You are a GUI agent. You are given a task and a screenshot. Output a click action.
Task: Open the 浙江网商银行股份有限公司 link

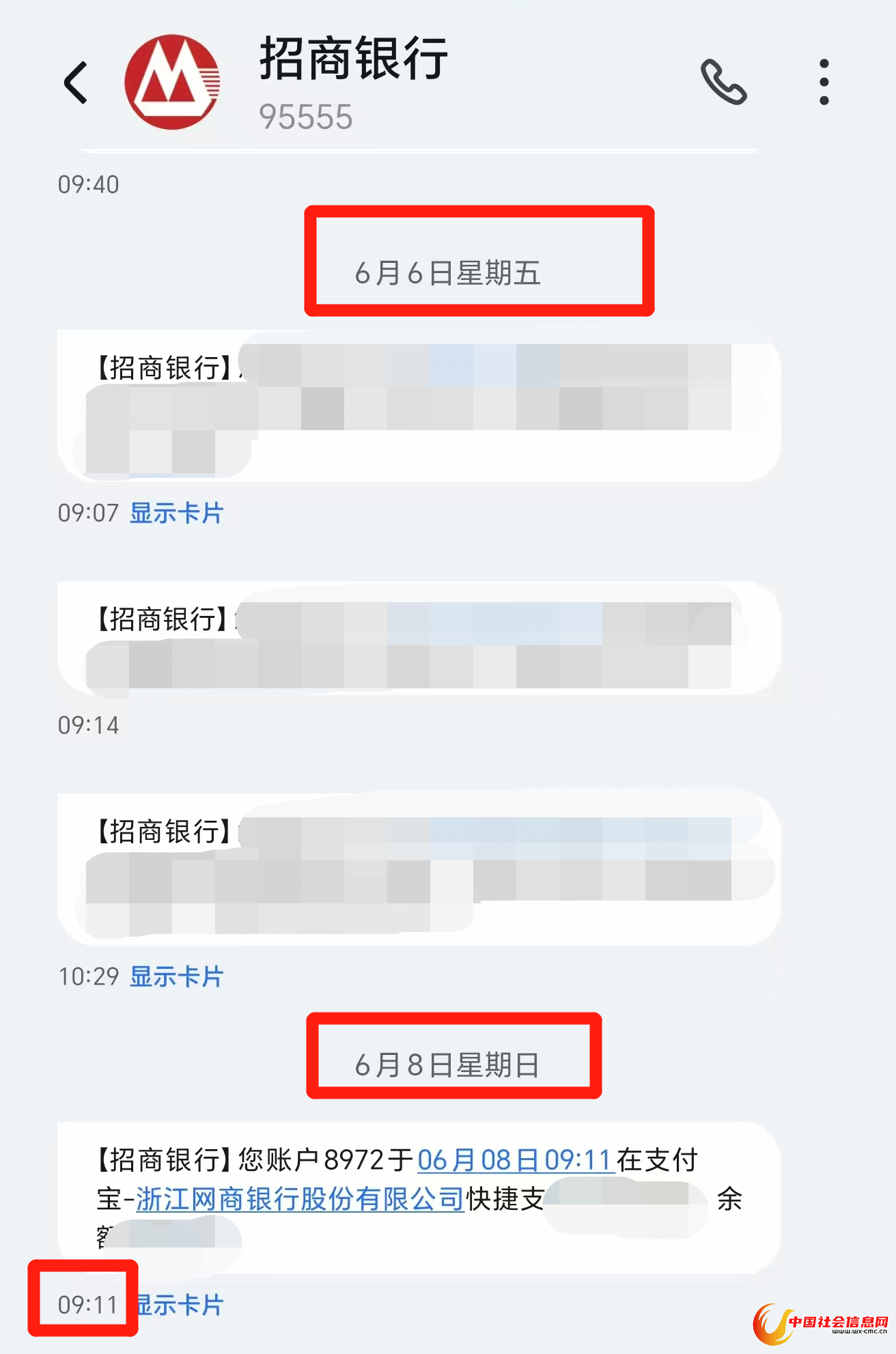300,1199
